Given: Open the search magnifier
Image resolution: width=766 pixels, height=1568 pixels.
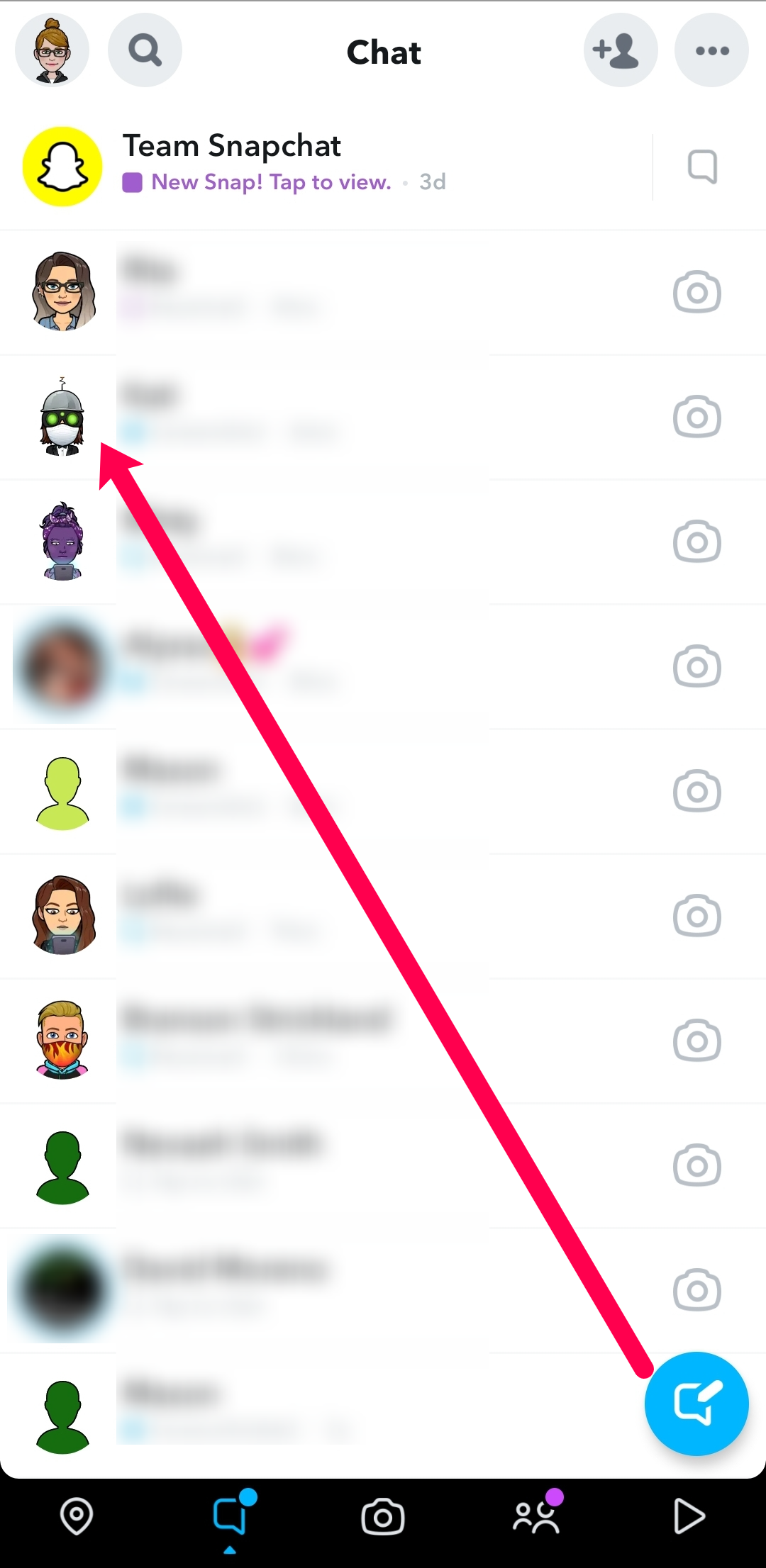Looking at the screenshot, I should pyautogui.click(x=145, y=51).
